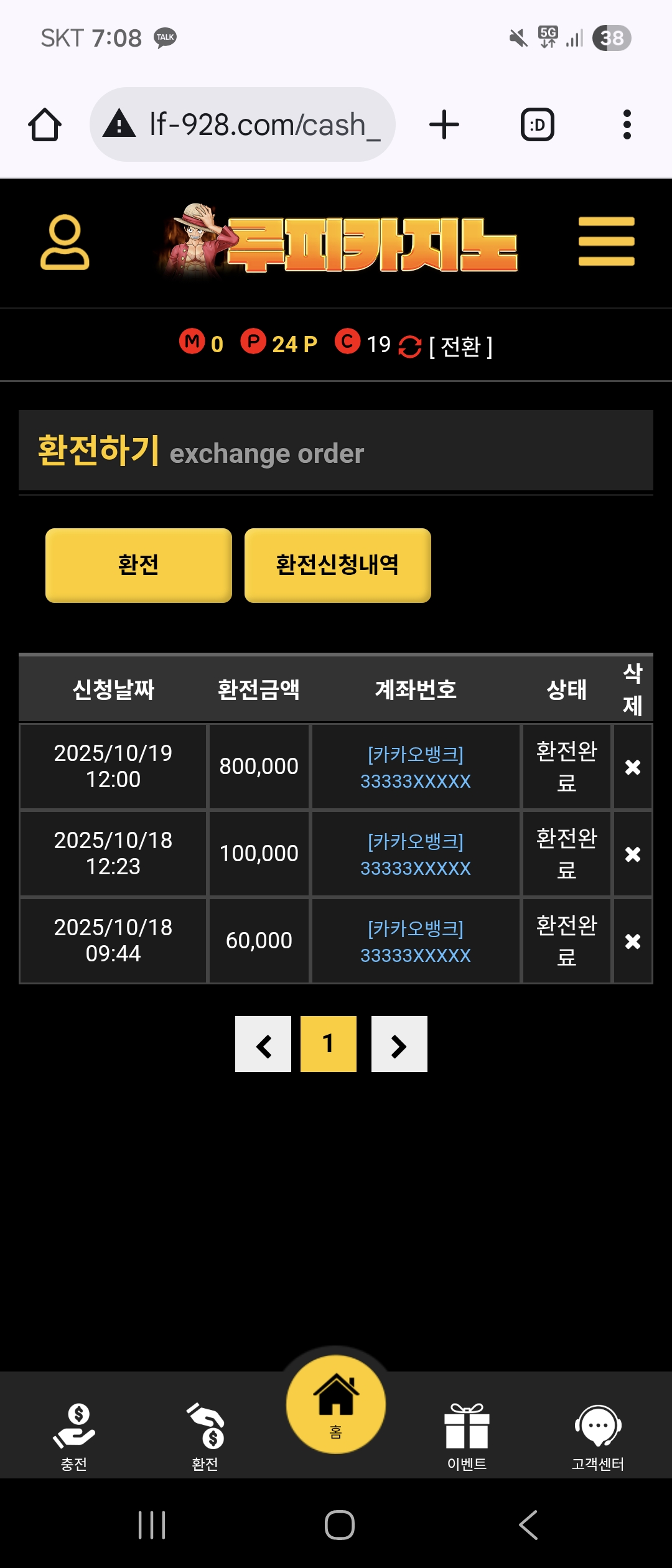The height and width of the screenshot is (1568, 672).
Task: Delete the 800,000 exchange record
Action: tap(633, 767)
